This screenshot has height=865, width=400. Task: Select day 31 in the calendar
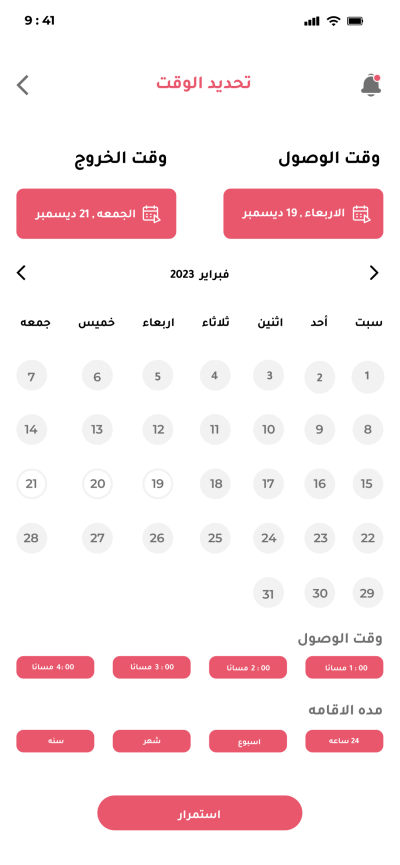pyautogui.click(x=268, y=594)
